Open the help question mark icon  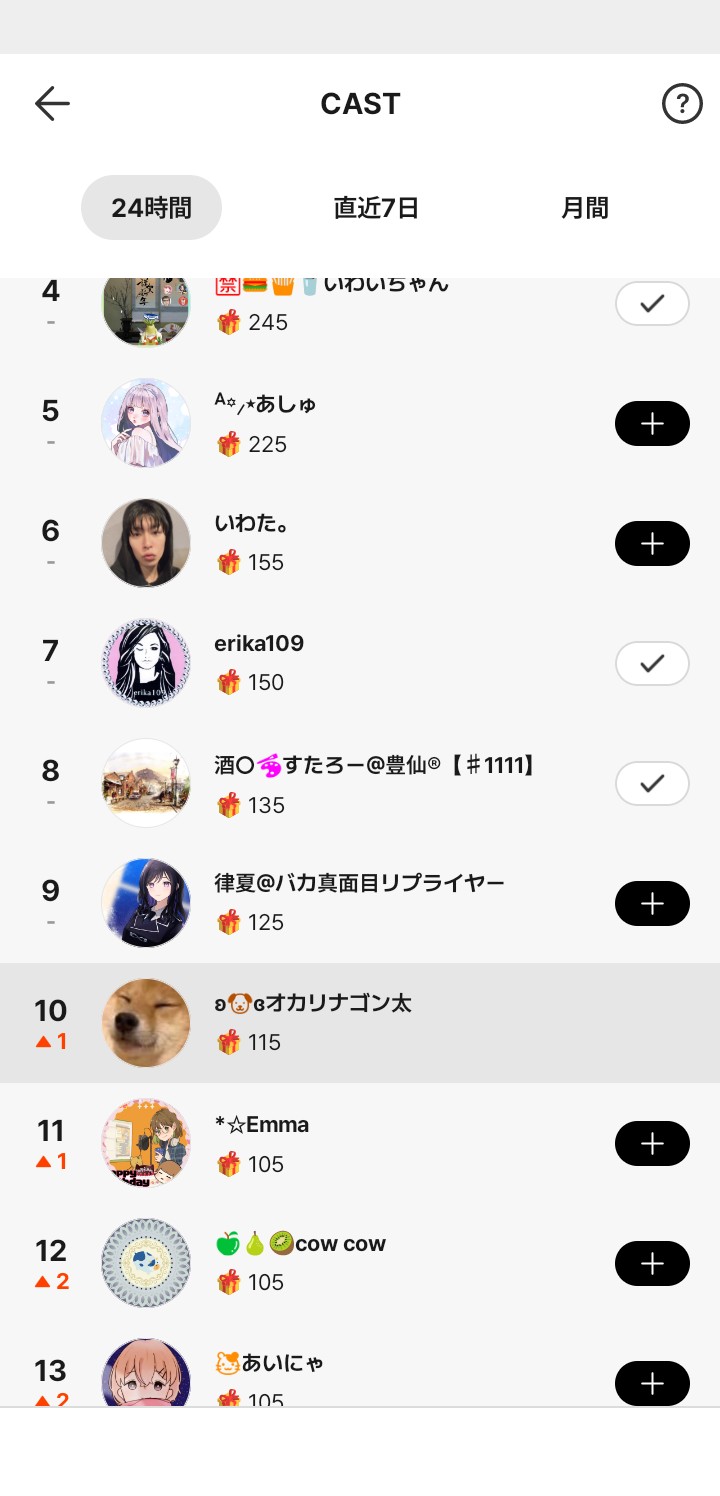[682, 103]
